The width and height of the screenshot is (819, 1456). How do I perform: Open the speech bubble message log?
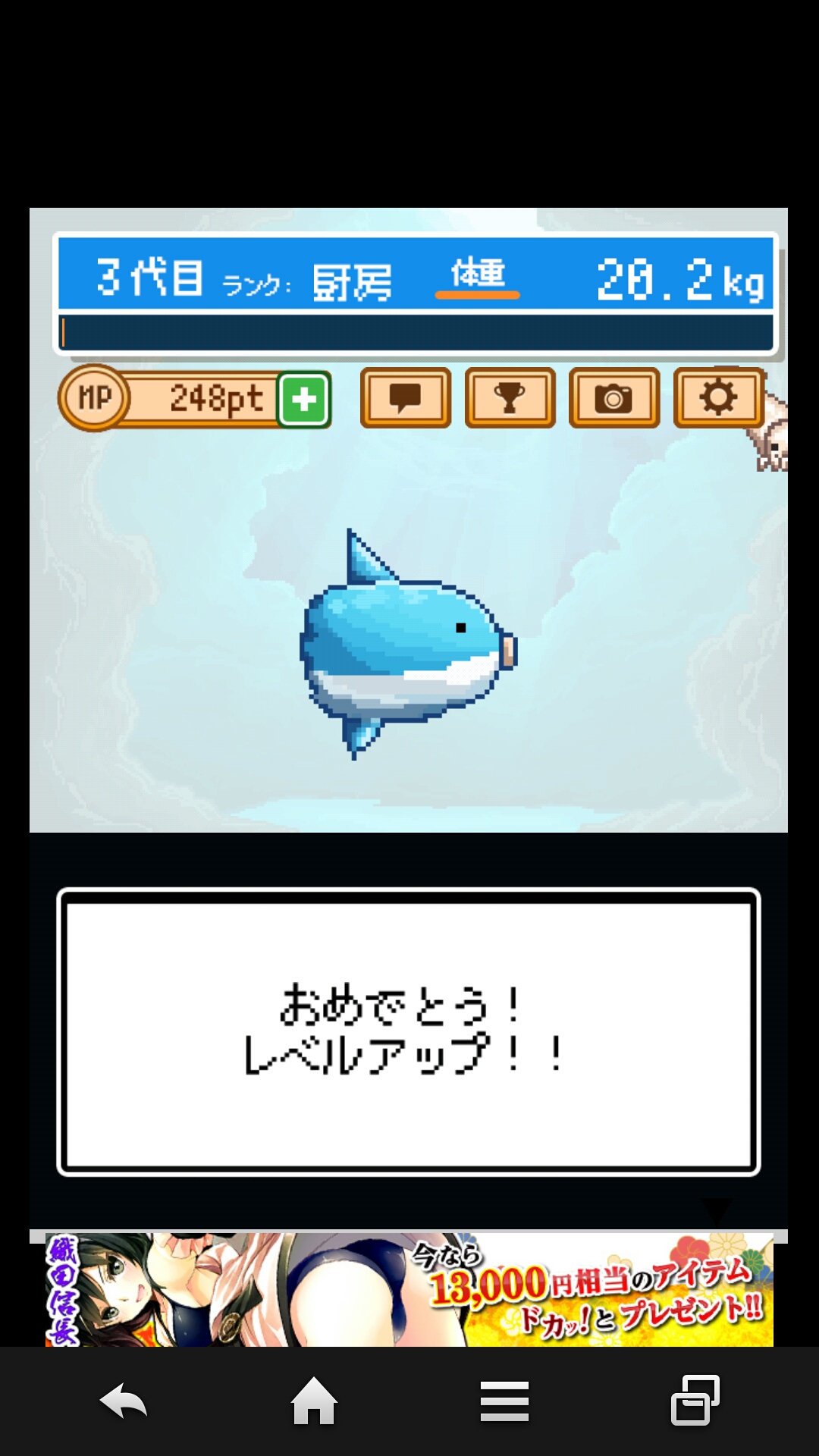point(406,398)
